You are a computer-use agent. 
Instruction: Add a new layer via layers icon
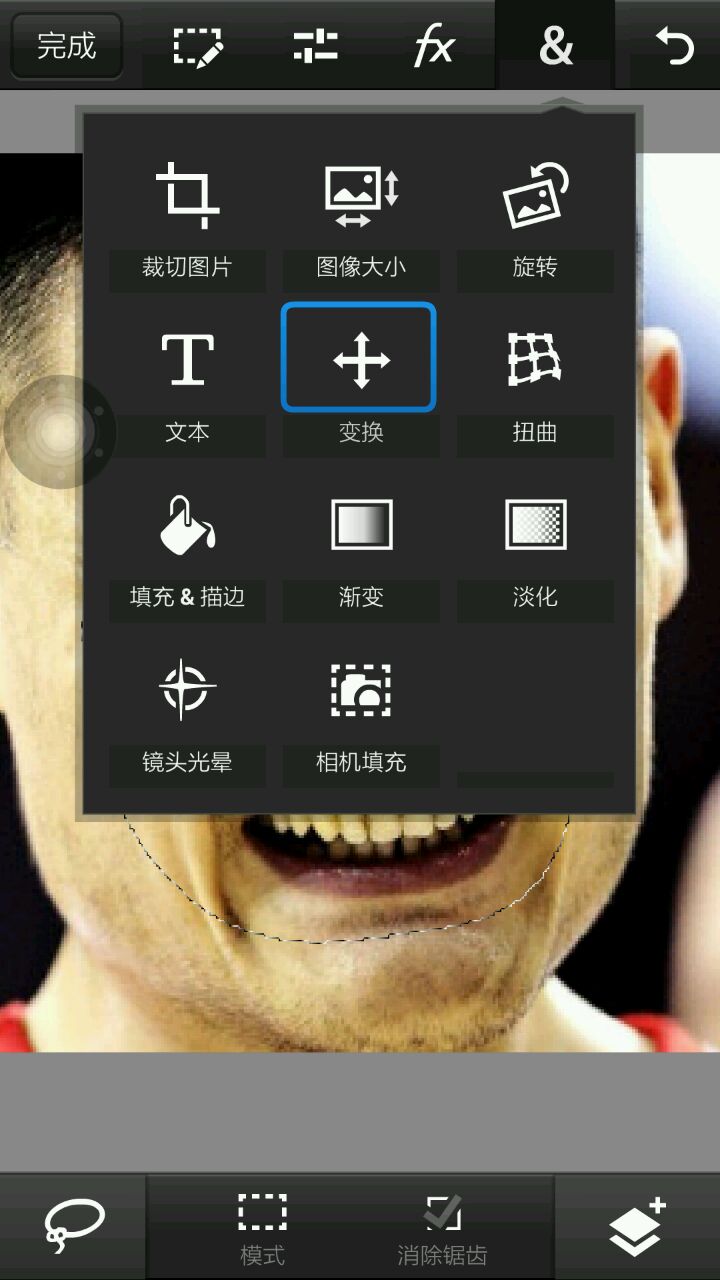[x=637, y=1226]
